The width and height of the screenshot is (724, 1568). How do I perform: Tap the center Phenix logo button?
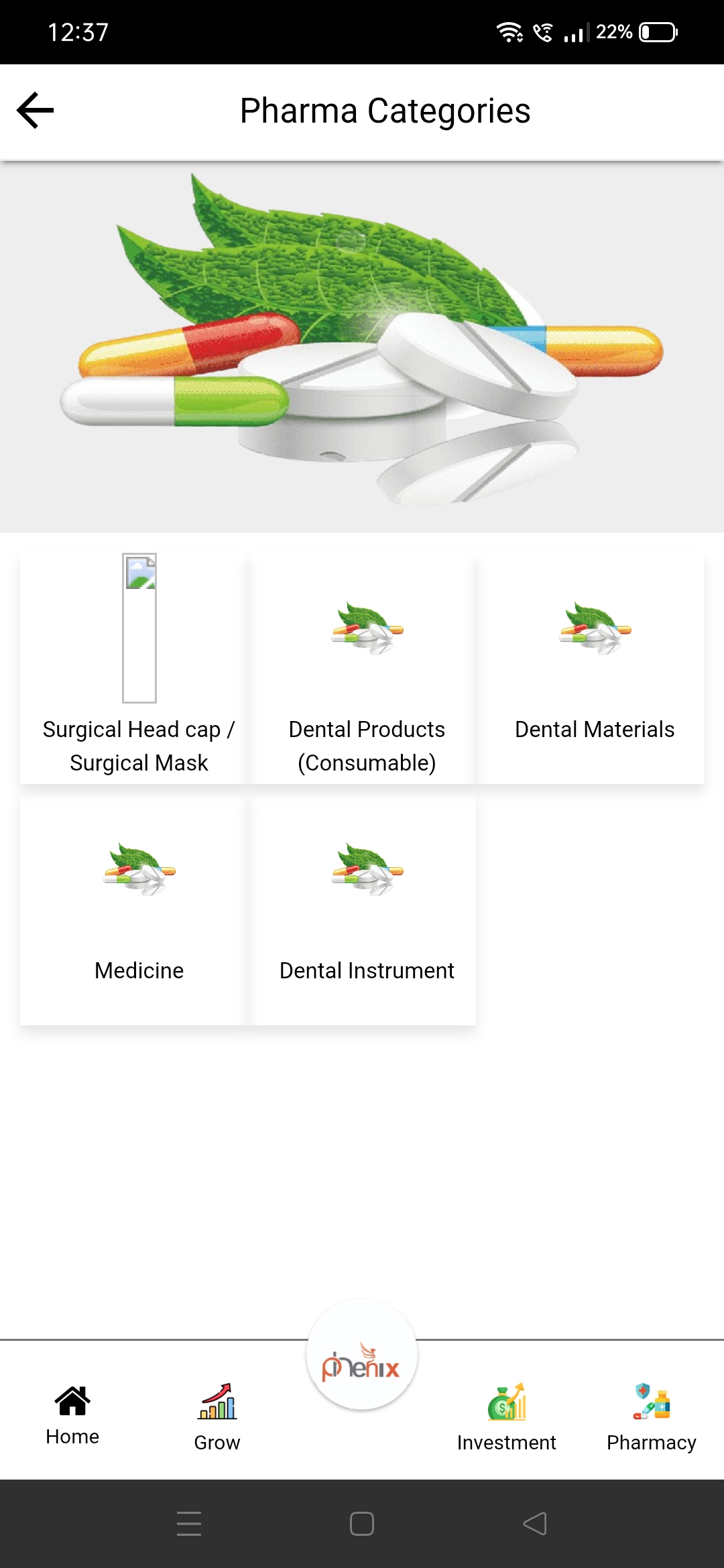pos(362,1356)
